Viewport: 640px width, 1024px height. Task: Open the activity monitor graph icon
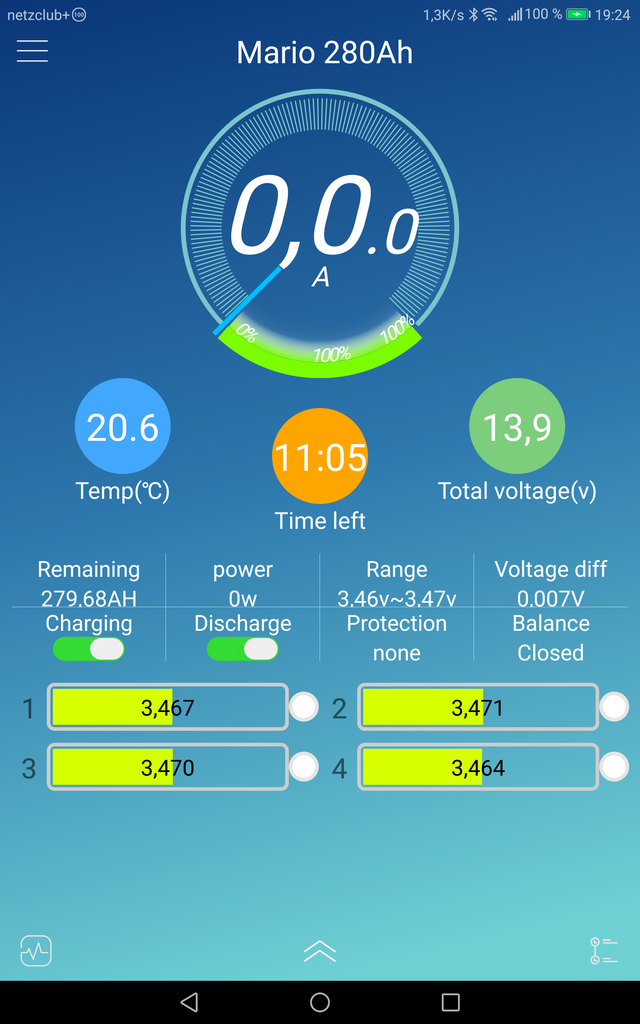(x=36, y=951)
